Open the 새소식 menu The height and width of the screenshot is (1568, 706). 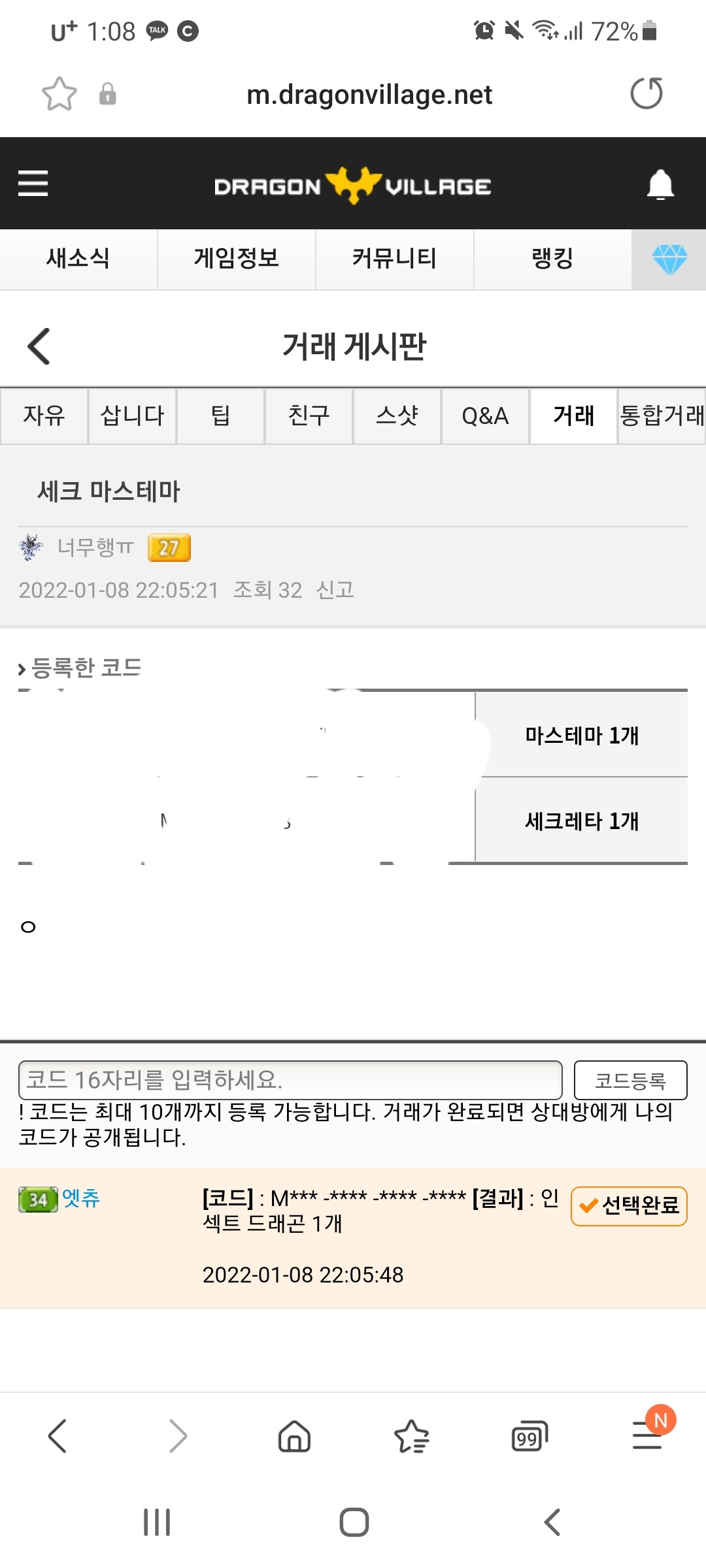click(78, 259)
